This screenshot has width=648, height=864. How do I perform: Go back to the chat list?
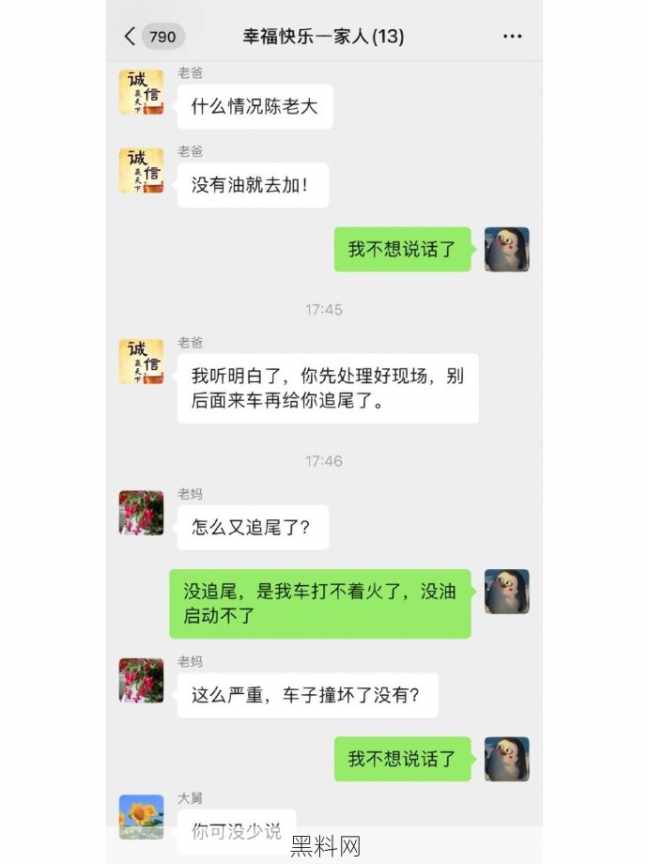(x=130, y=37)
